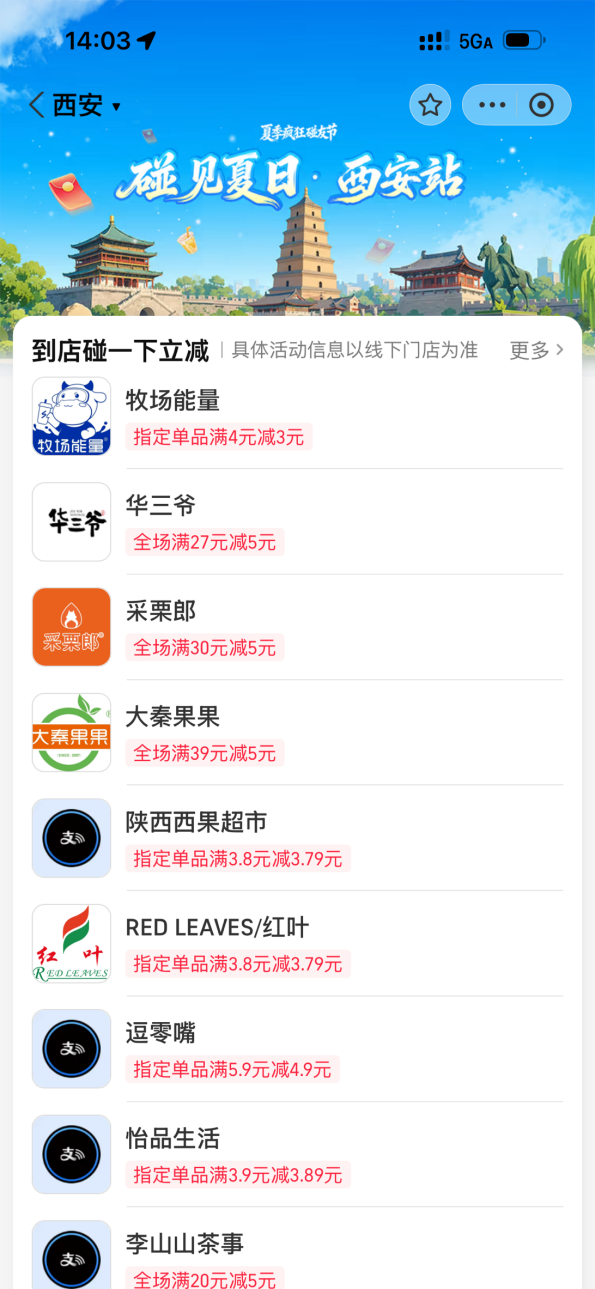Screen dimensions: 595x1289
Task: Open the 怡品生活 offer
Action: point(297,1155)
